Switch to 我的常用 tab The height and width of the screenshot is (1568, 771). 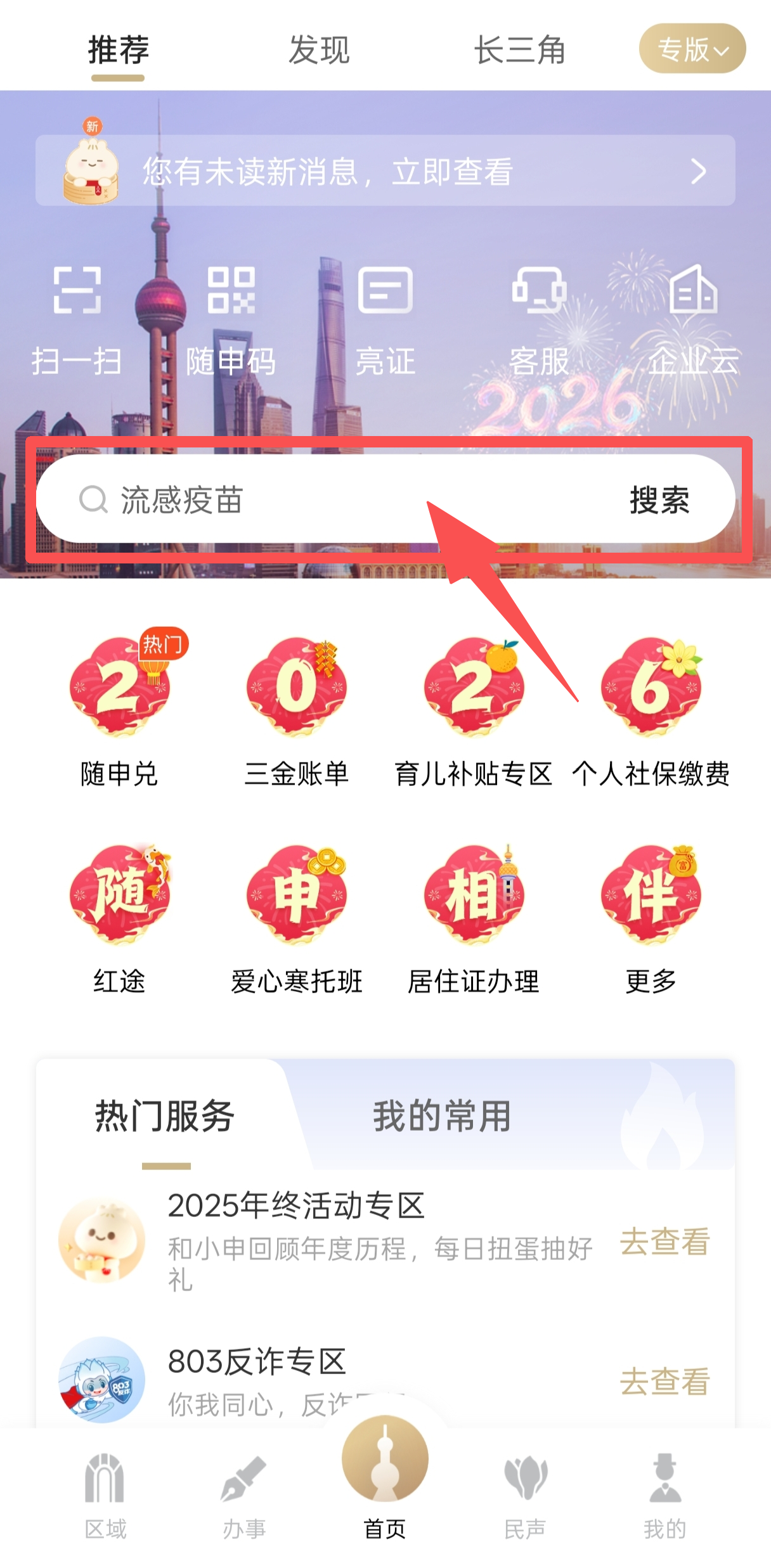pos(442,1116)
